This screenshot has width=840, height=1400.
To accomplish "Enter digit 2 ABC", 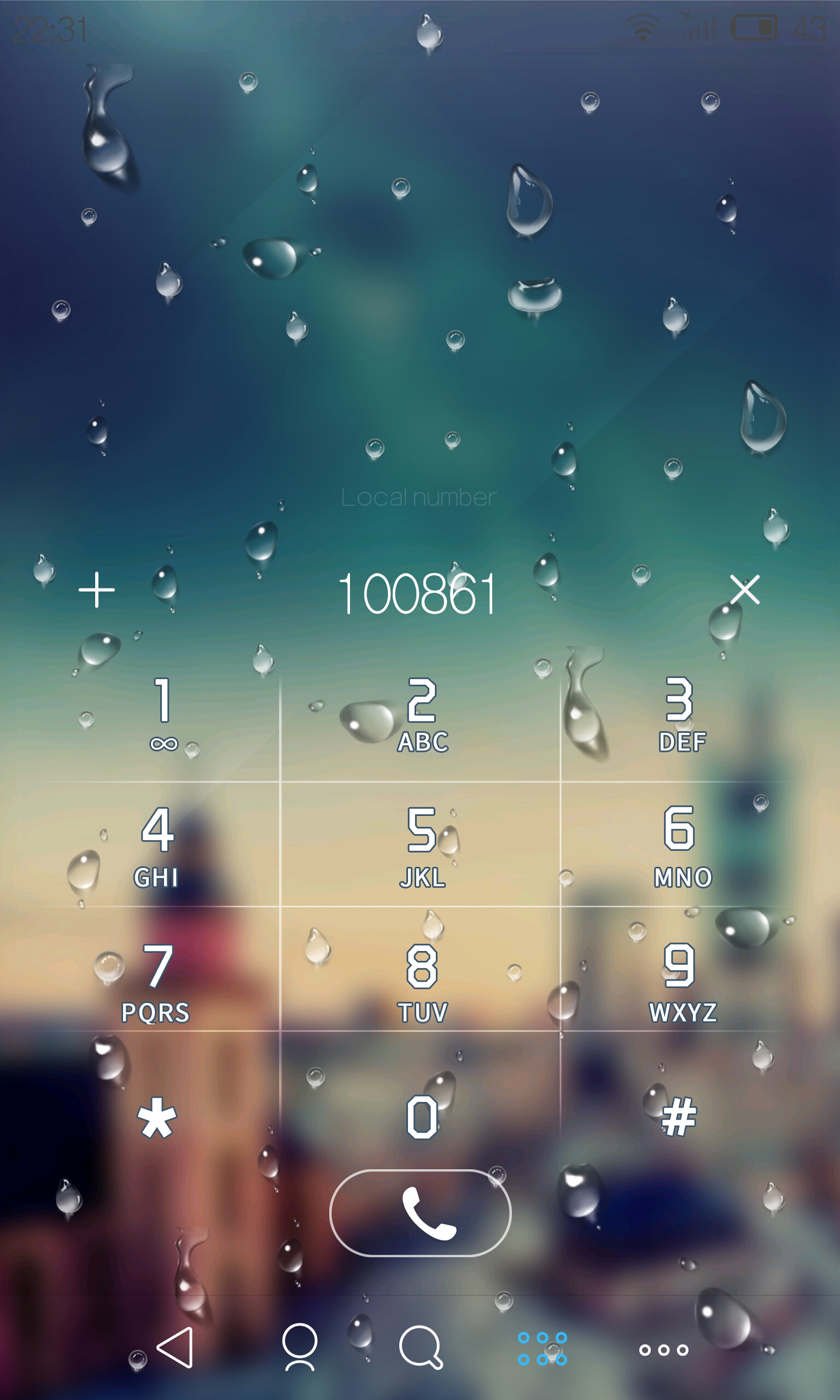I will click(422, 715).
